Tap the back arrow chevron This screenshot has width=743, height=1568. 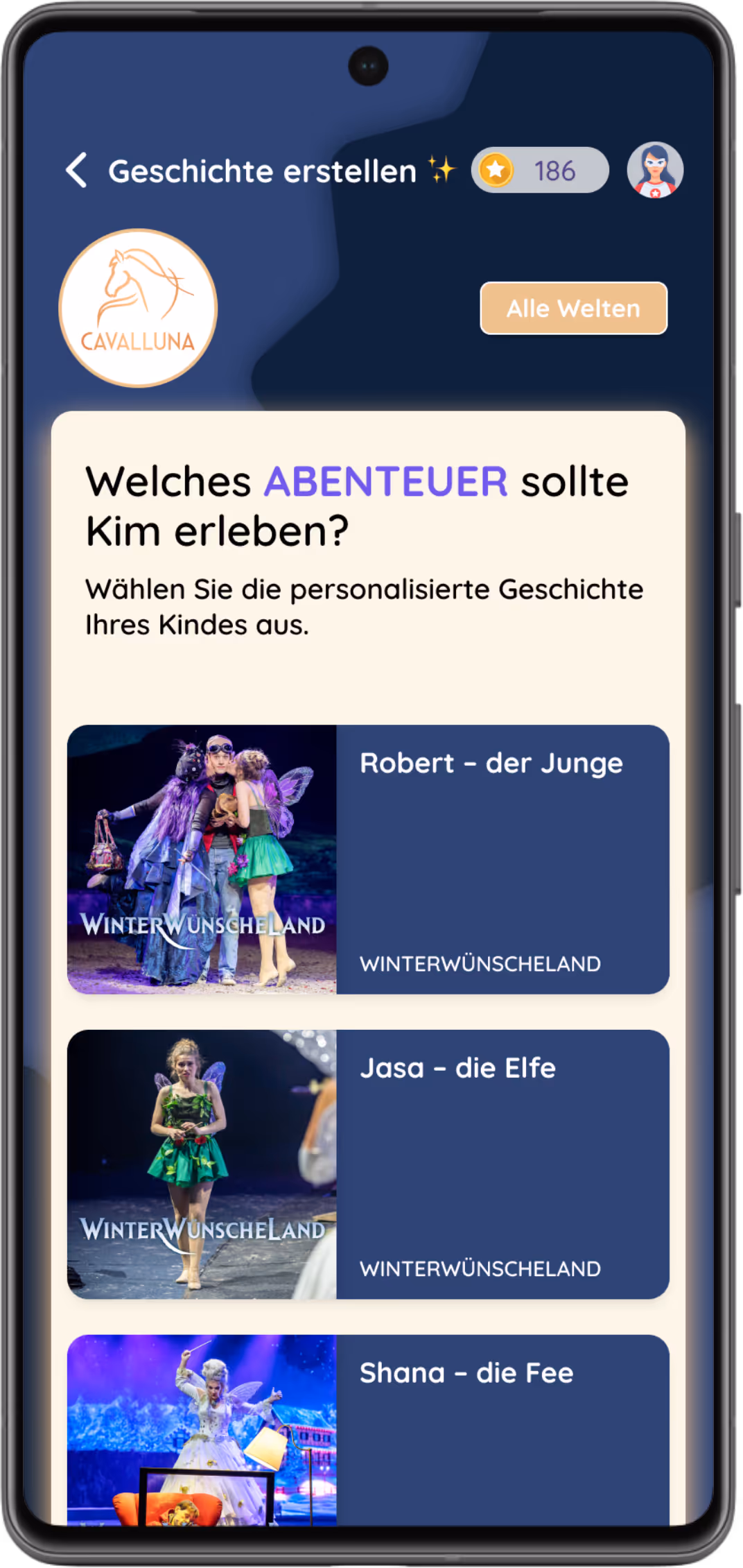pos(76,170)
